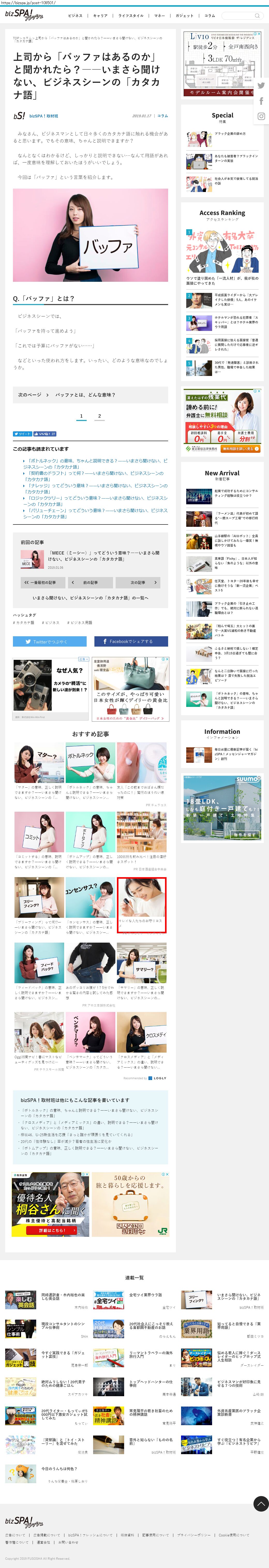Go to 次の記事 in the article navigation

(138, 582)
